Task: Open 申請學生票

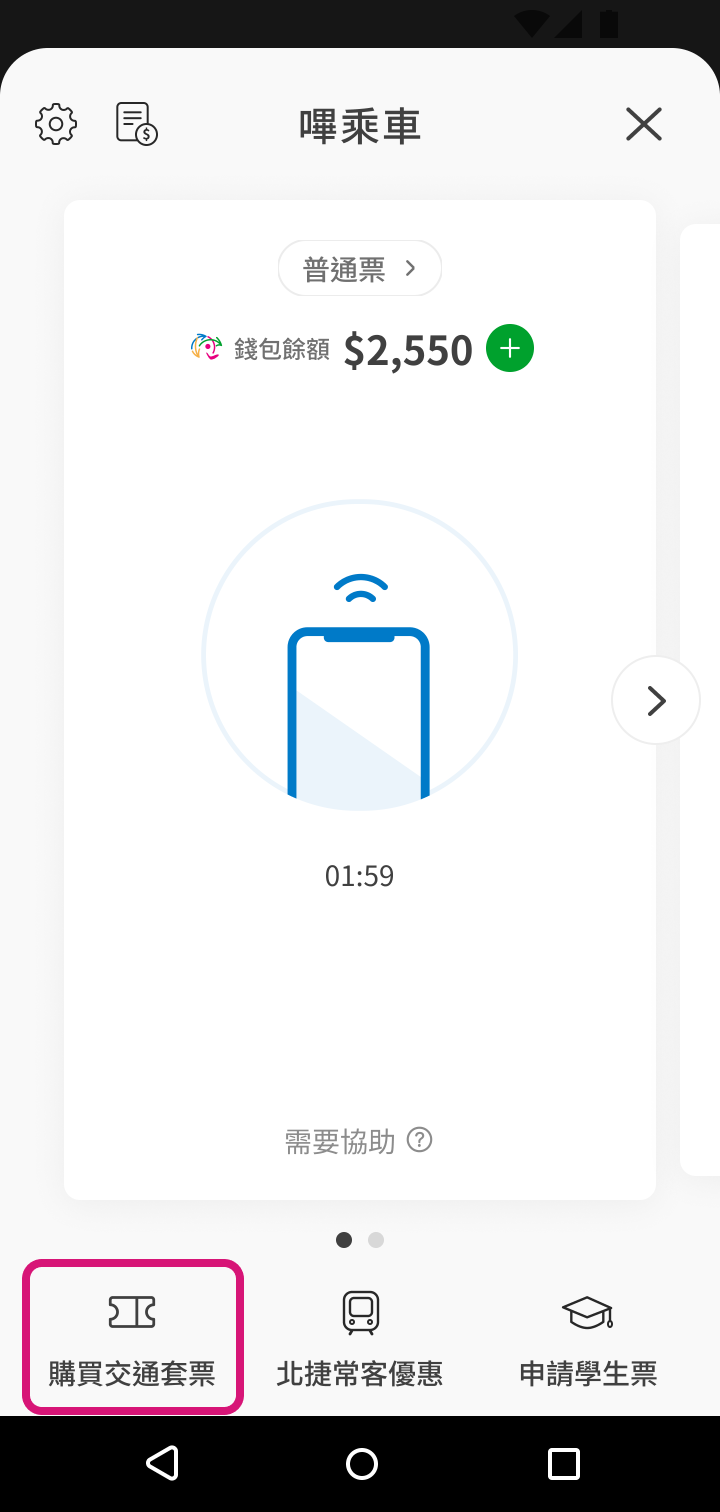Action: [588, 1338]
